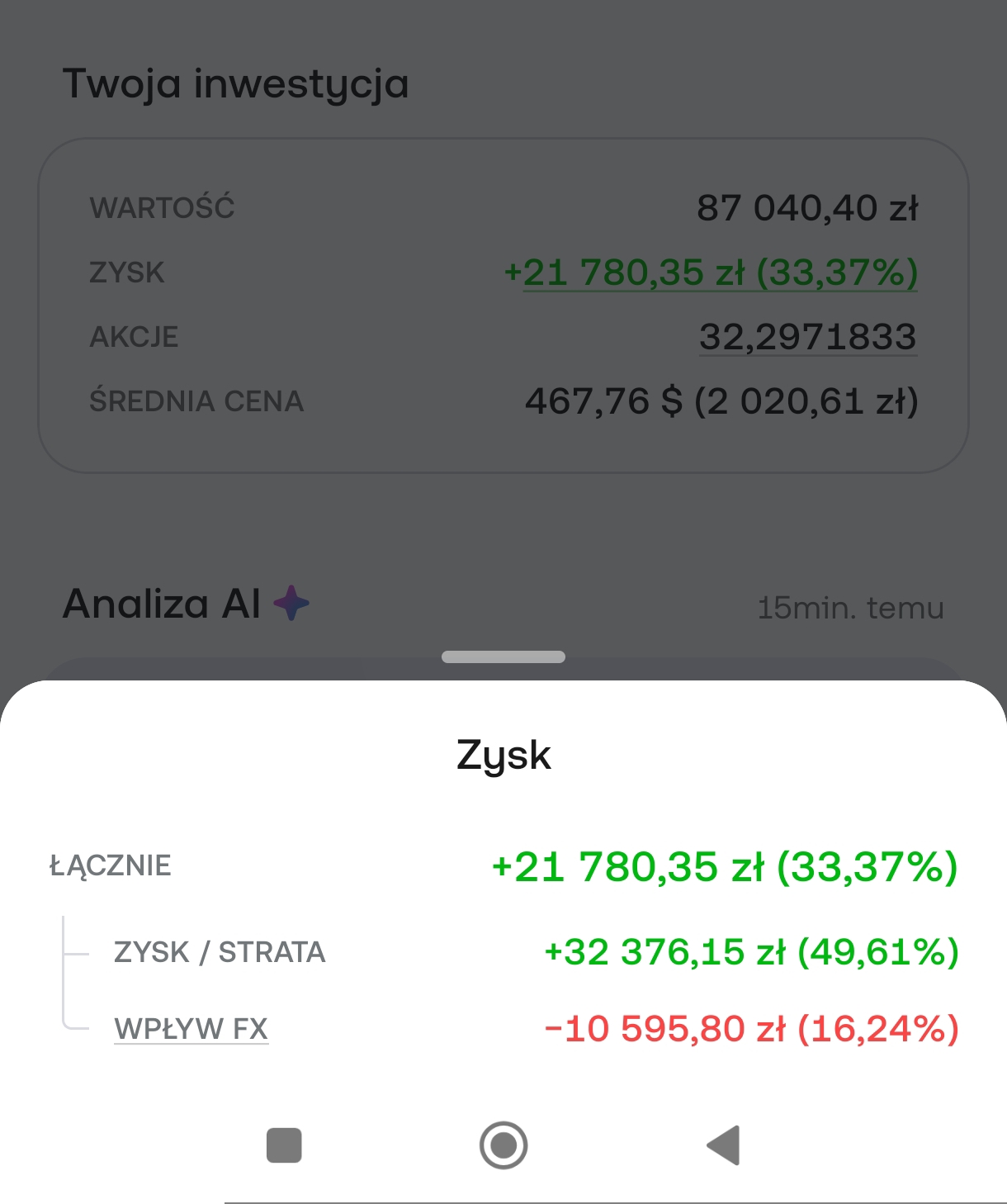Open recent apps with the square button

[x=284, y=1145]
